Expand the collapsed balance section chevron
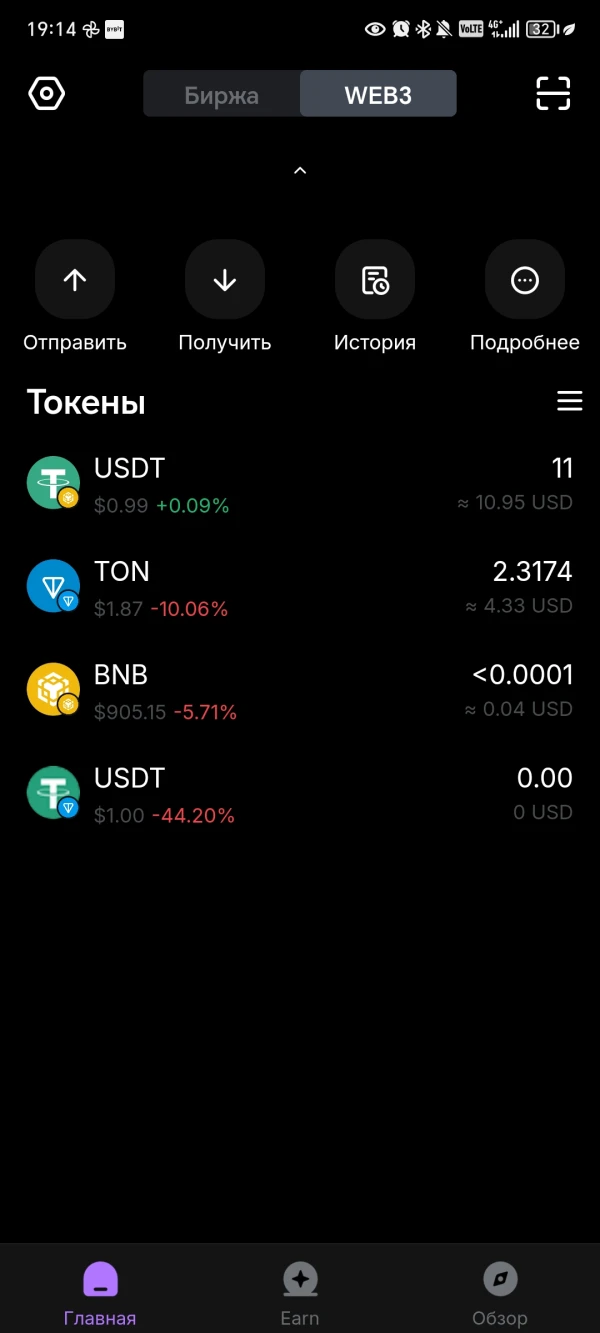The image size is (600, 1333). tap(300, 171)
